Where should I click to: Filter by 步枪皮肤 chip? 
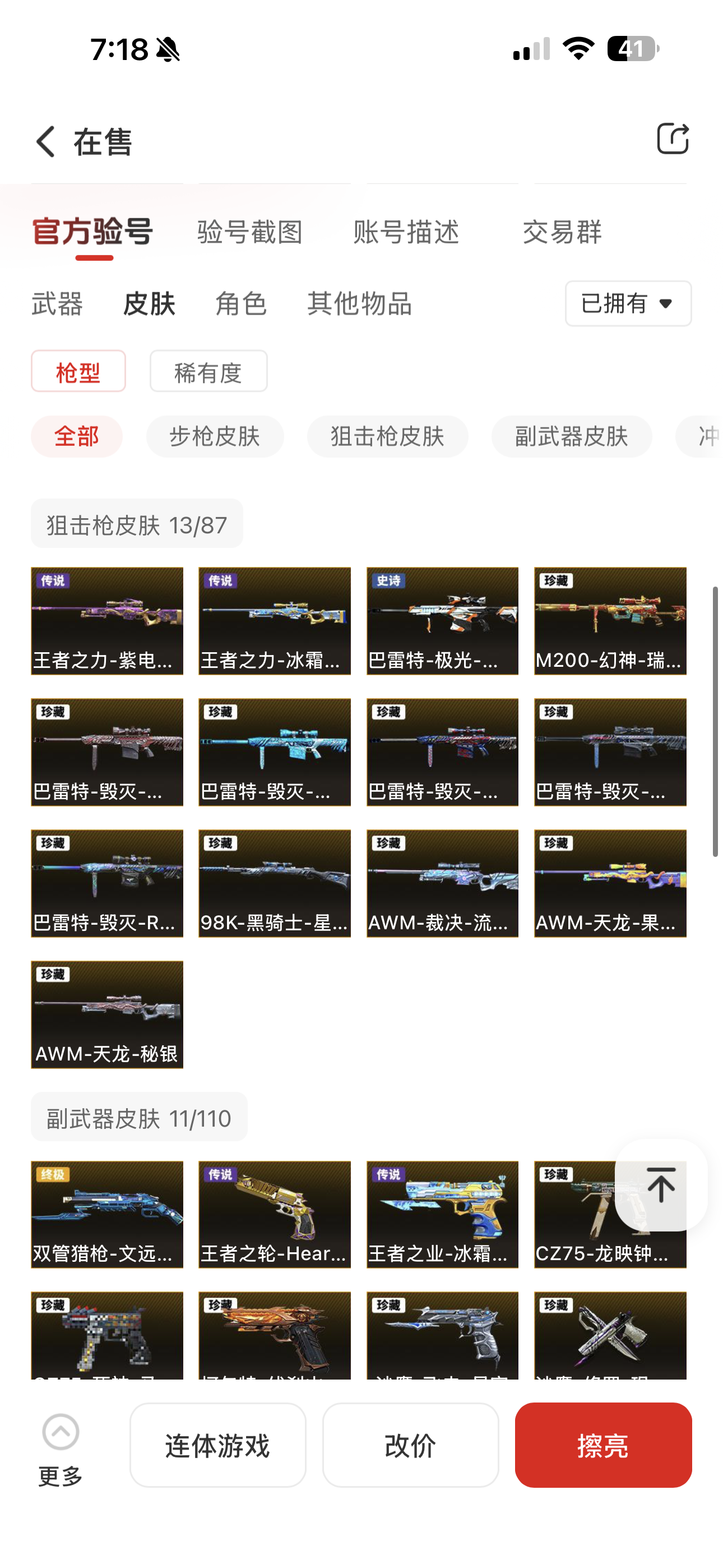(x=214, y=436)
